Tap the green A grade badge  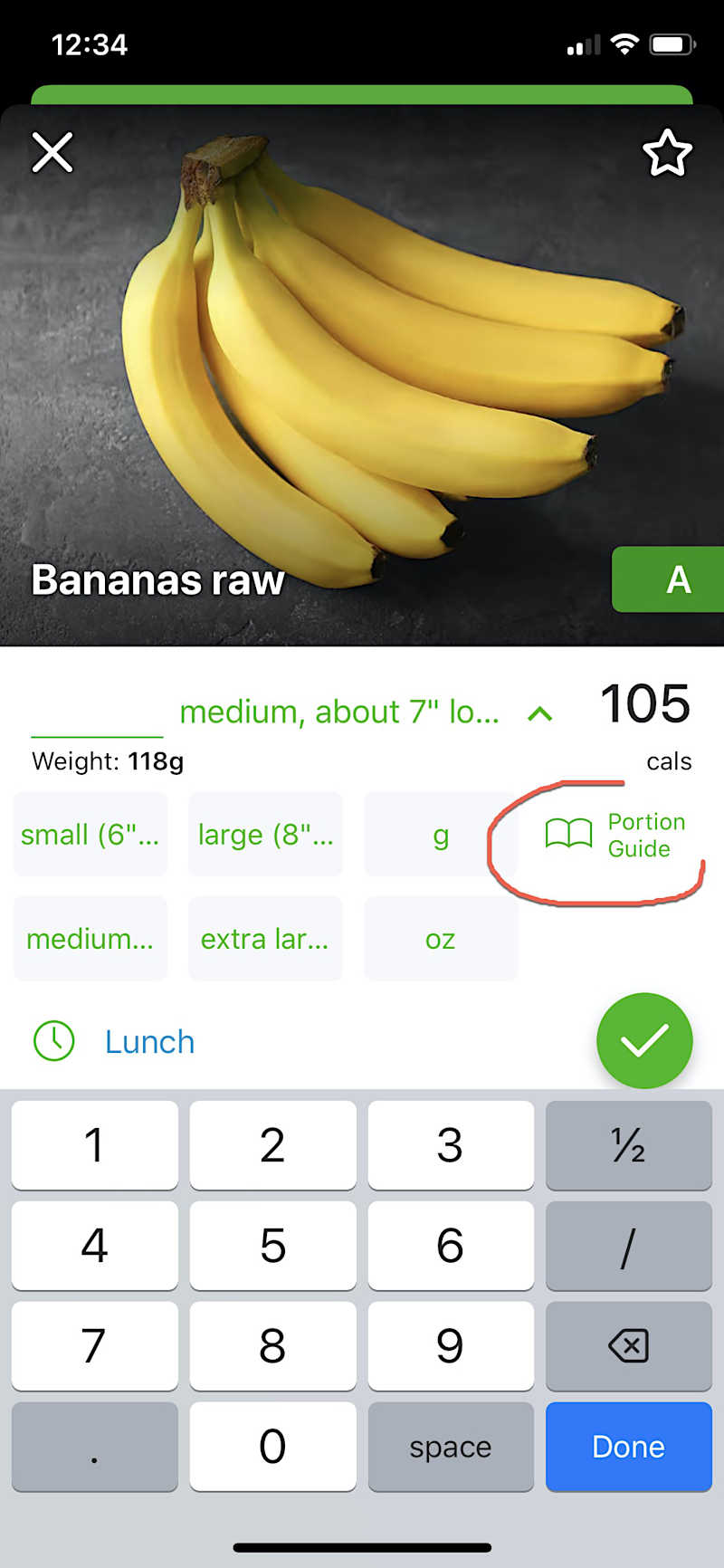[669, 579]
